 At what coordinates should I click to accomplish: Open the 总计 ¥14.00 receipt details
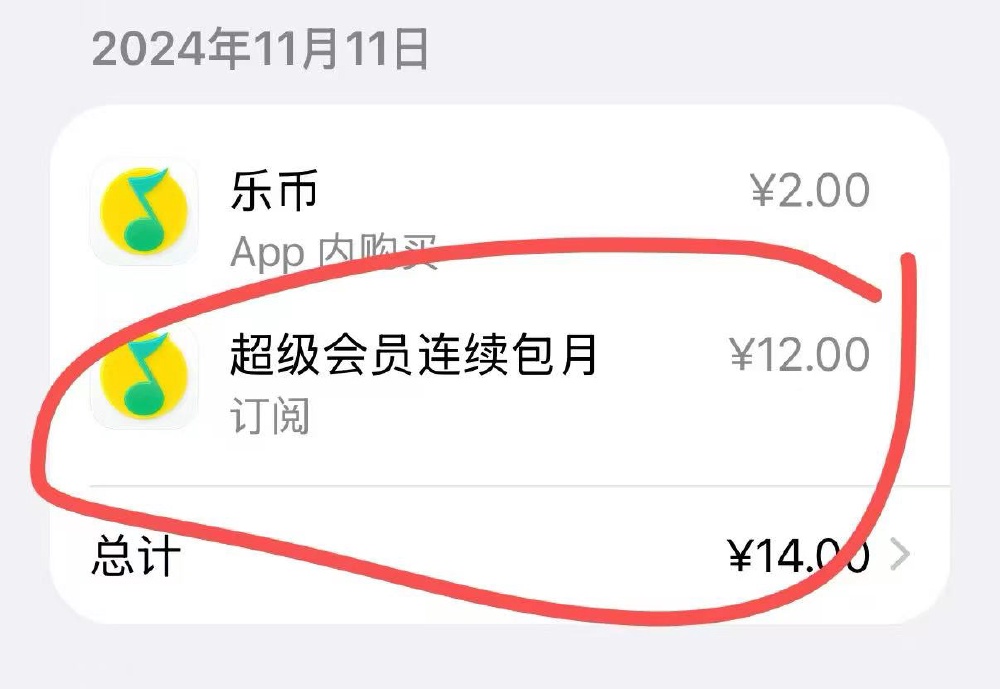899,555
